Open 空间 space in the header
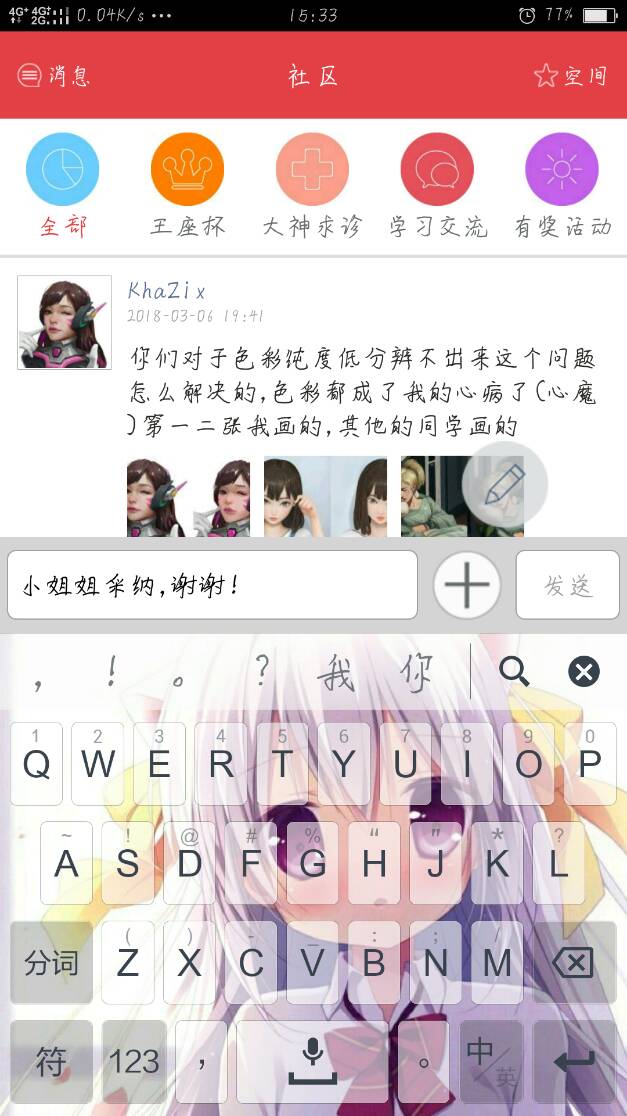627x1116 pixels. [570, 76]
